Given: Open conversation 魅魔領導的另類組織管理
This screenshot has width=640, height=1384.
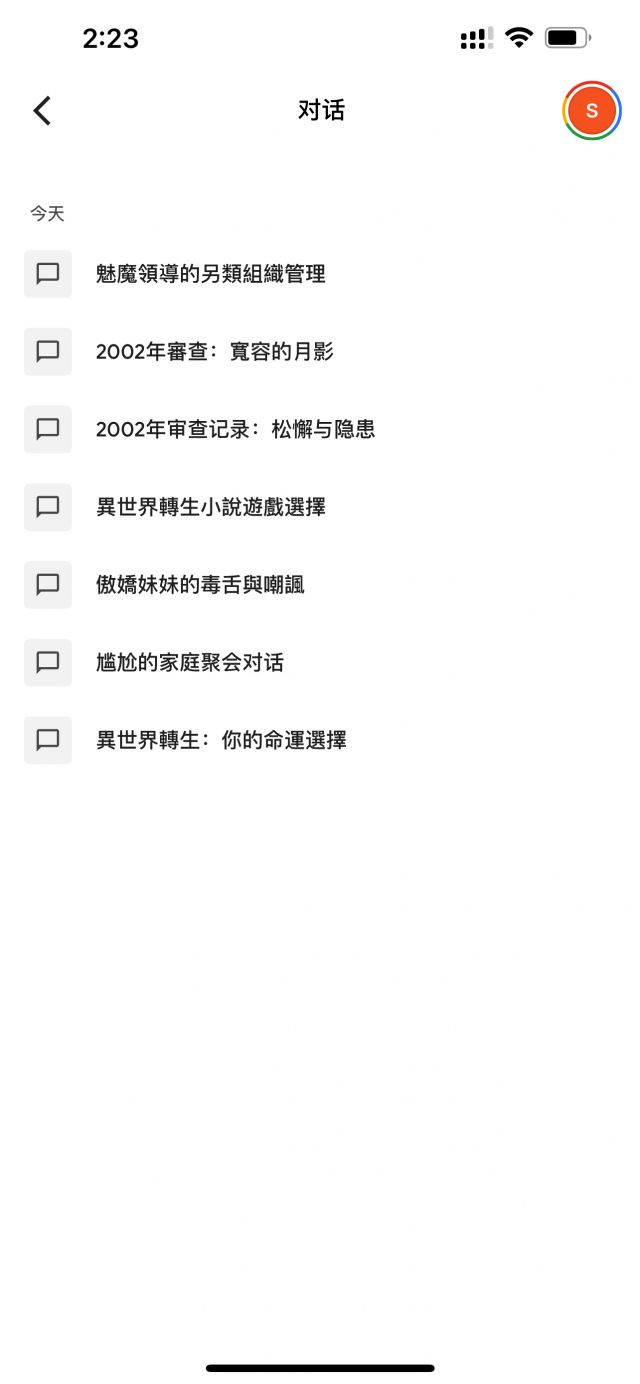Looking at the screenshot, I should [320, 274].
